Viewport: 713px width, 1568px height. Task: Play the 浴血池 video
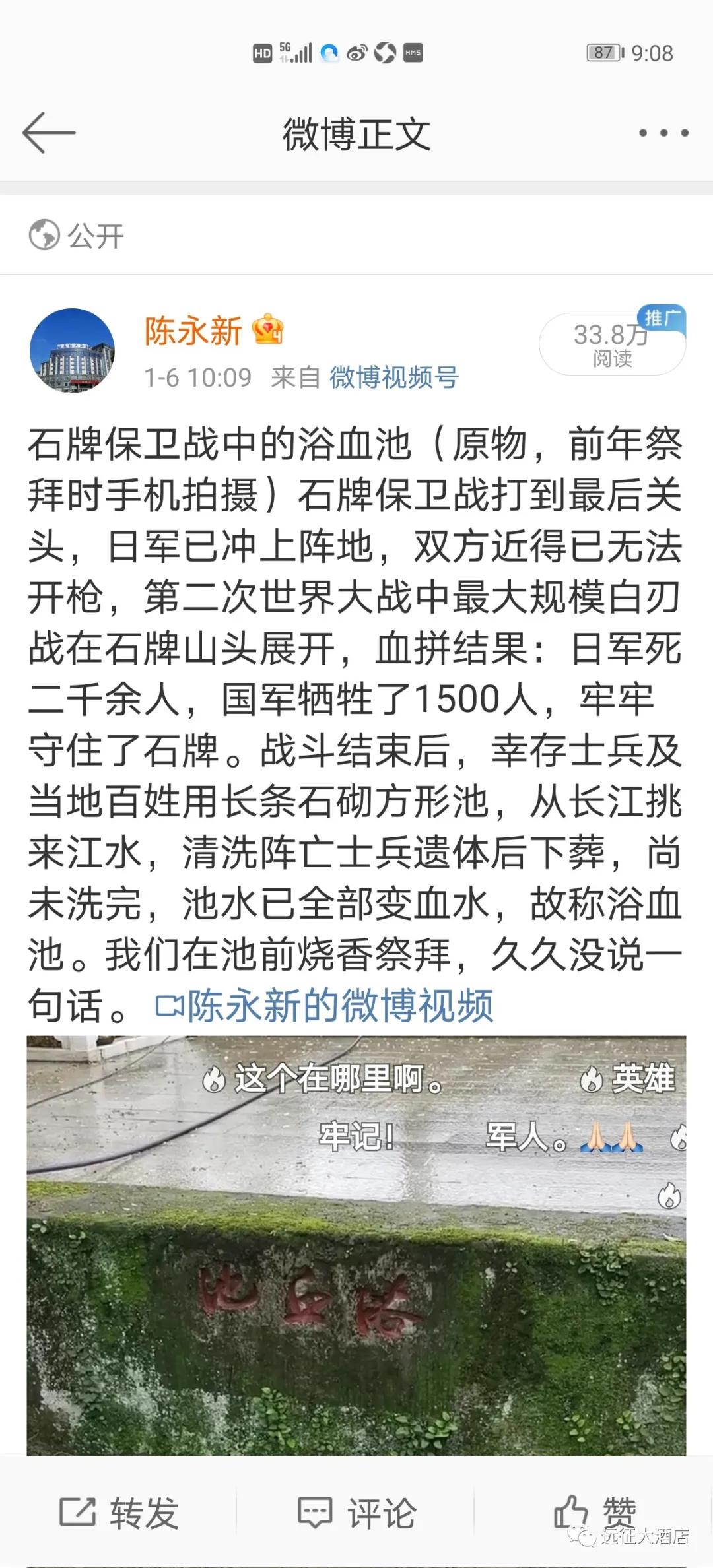(356, 1247)
